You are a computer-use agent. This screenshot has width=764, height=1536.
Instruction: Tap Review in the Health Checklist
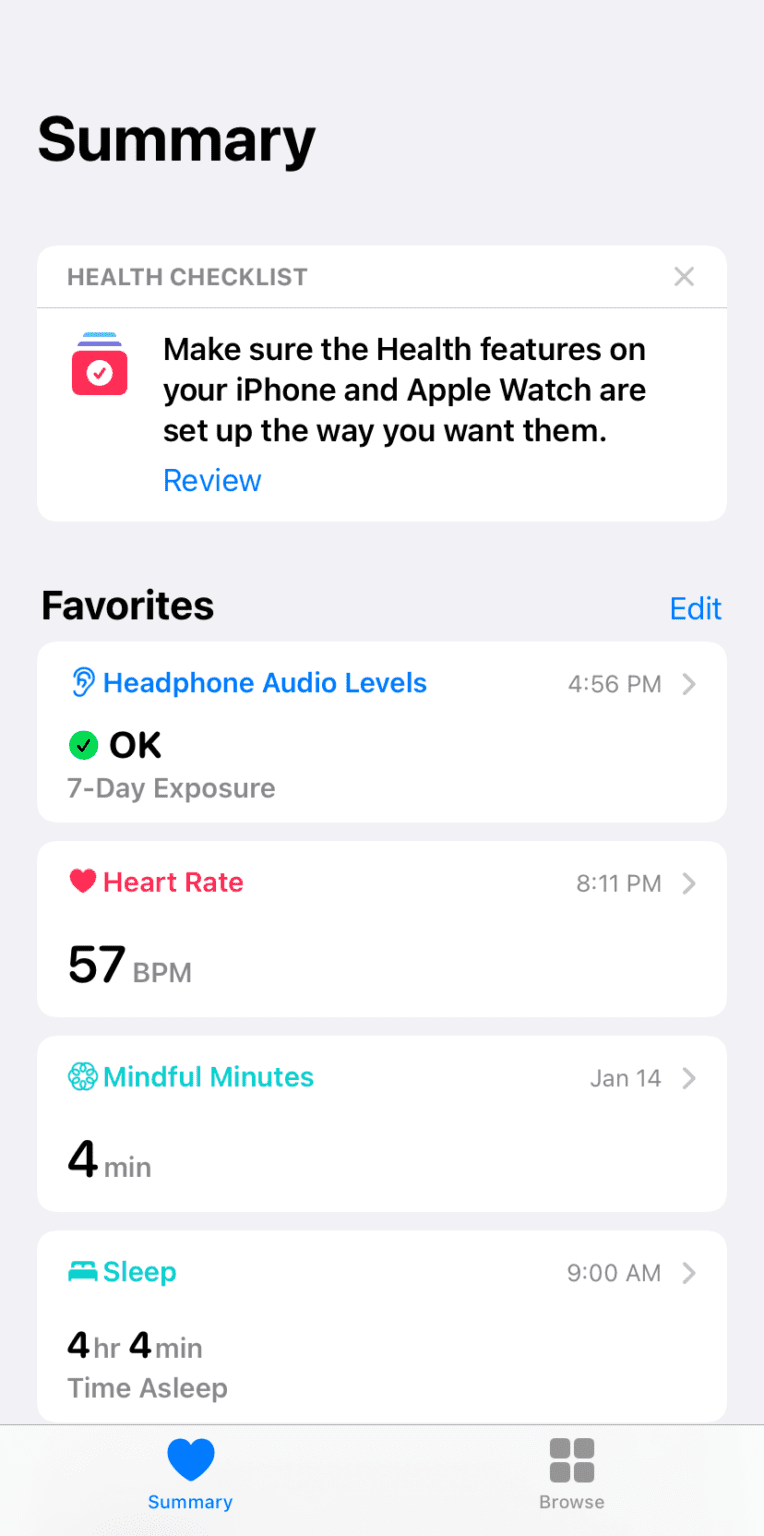[212, 480]
